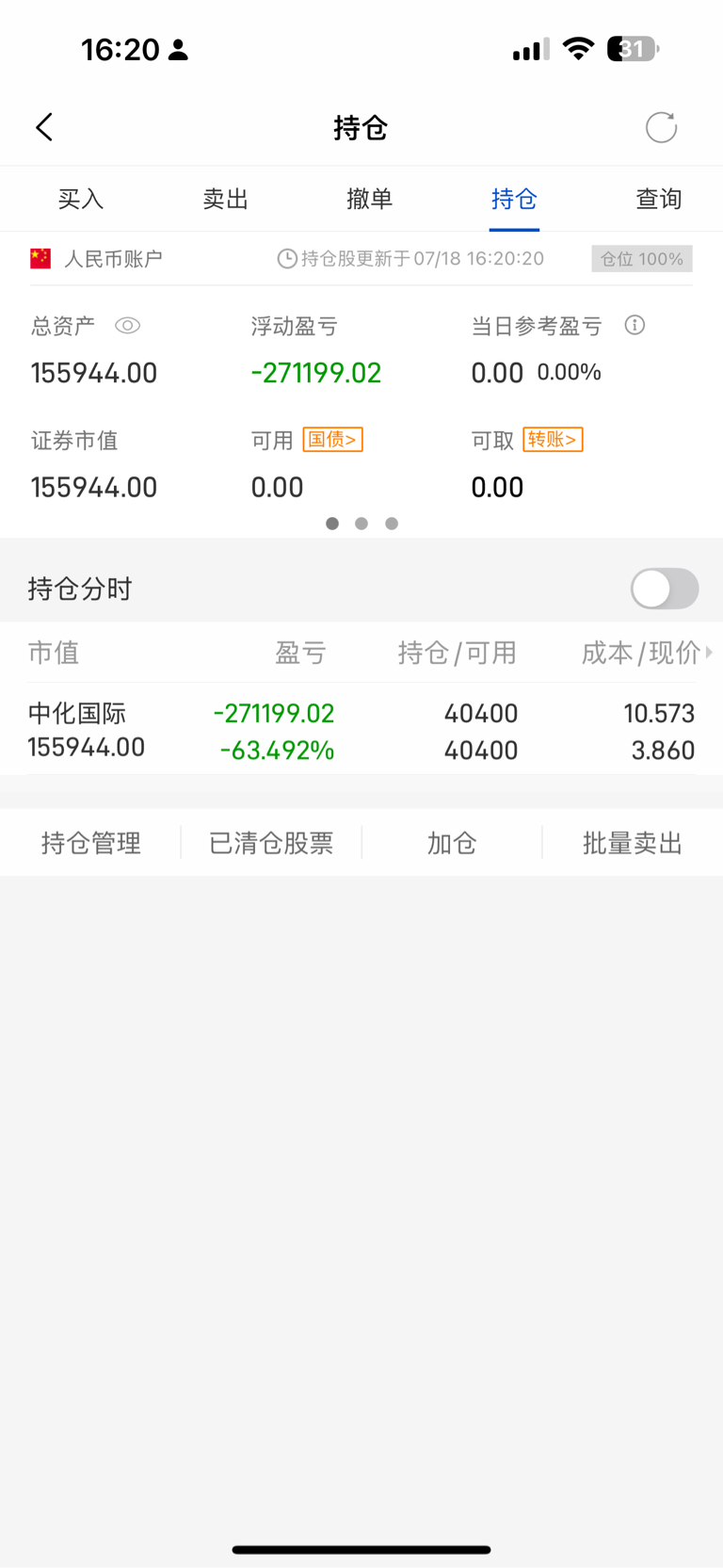Tap the 转账 link next to 可取
Image resolution: width=723 pixels, height=1568 pixels.
pyautogui.click(x=553, y=440)
